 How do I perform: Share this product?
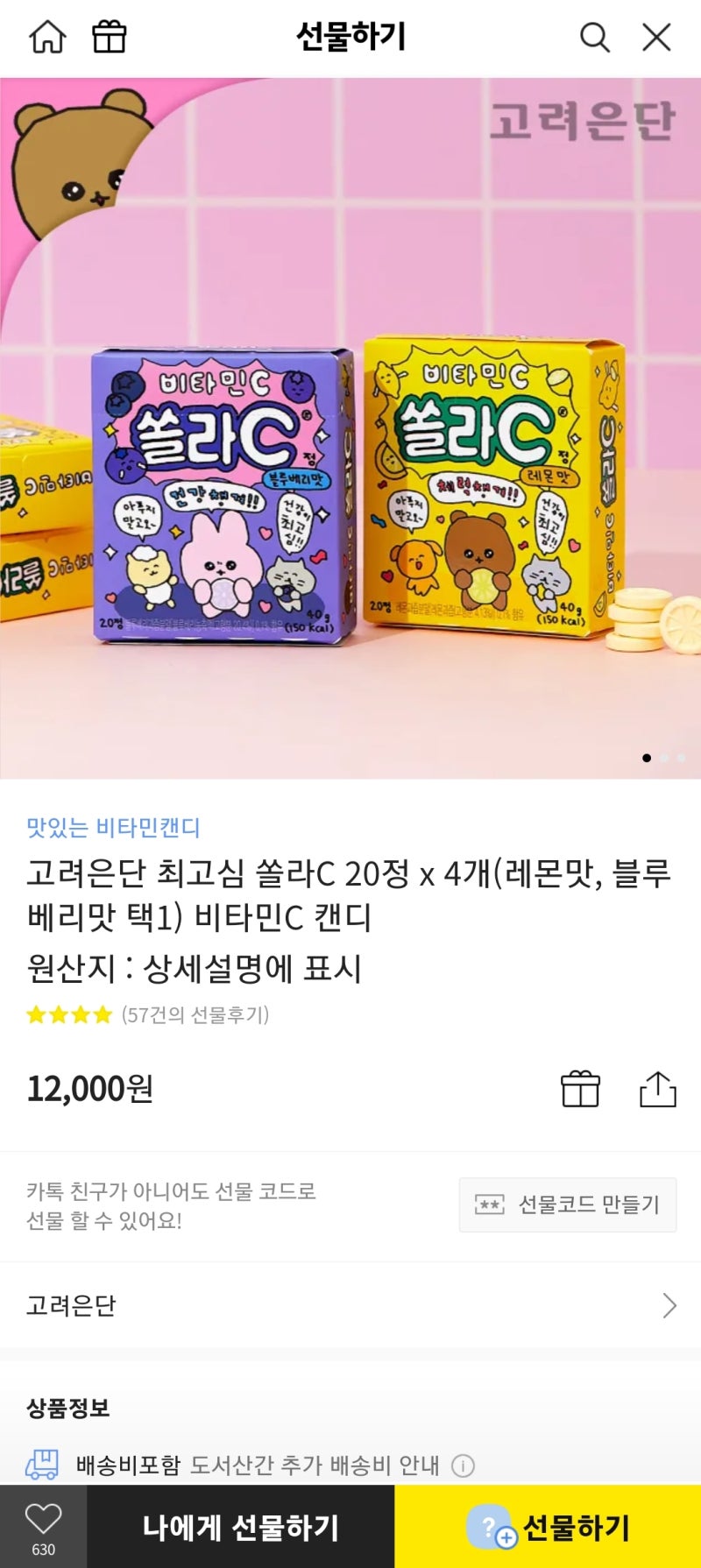tap(657, 1089)
